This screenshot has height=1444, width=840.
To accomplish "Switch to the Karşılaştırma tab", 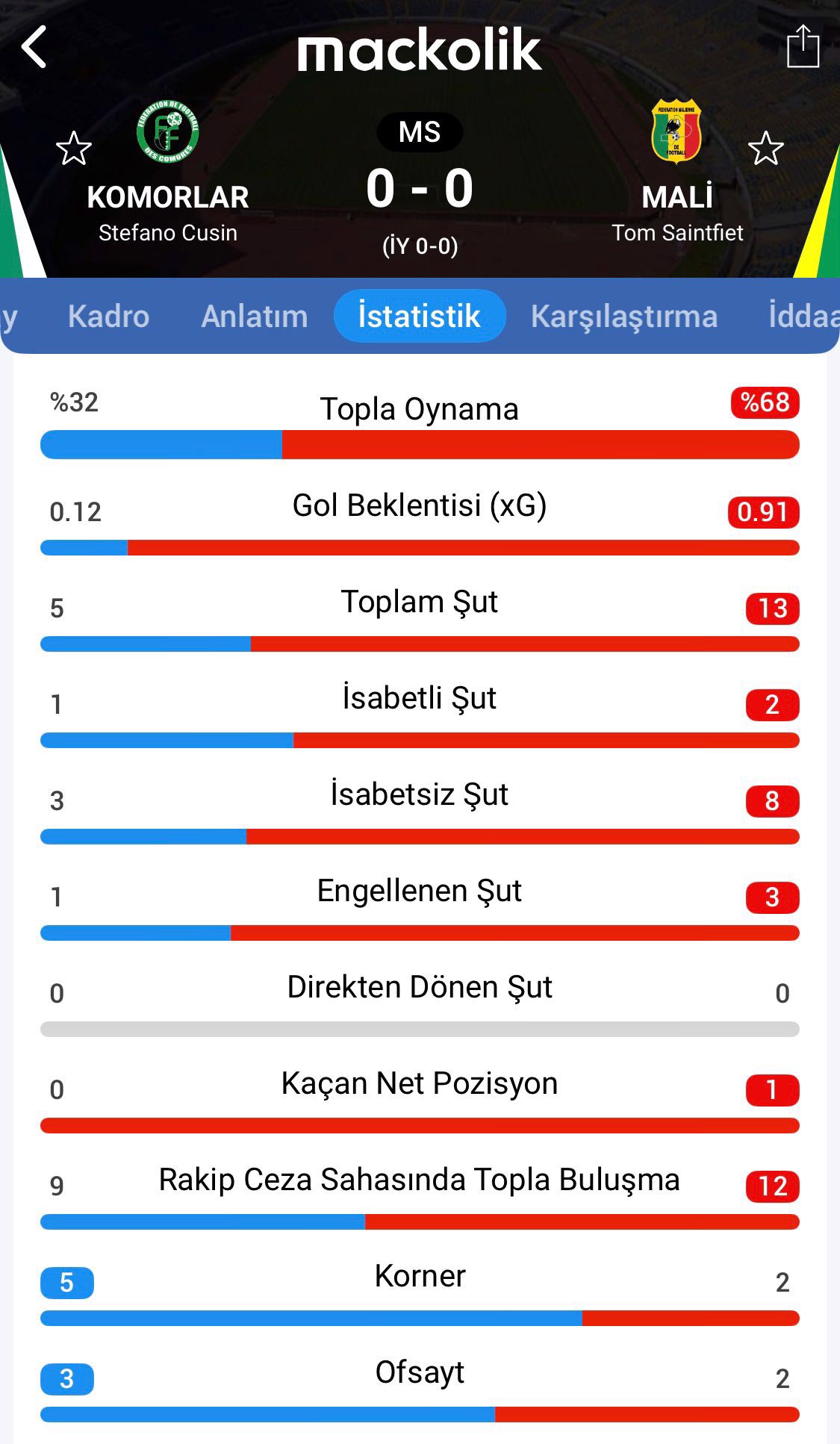I will coord(623,316).
